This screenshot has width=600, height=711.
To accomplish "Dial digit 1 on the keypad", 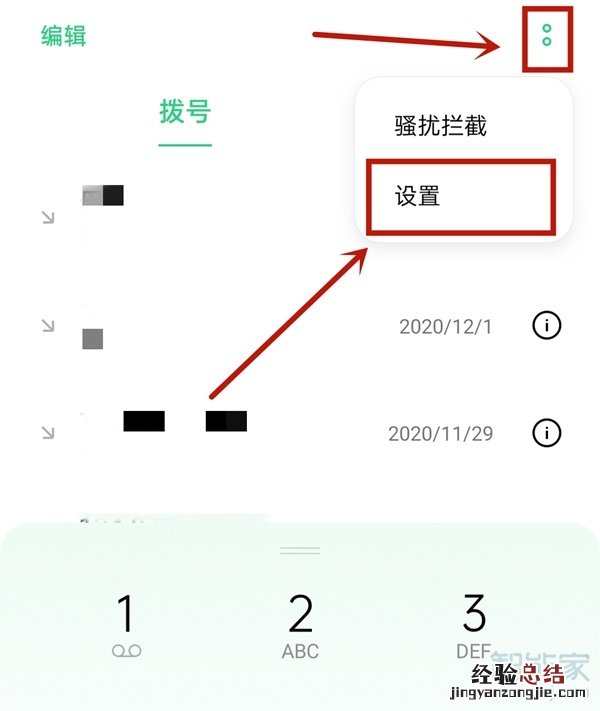I will [126, 624].
